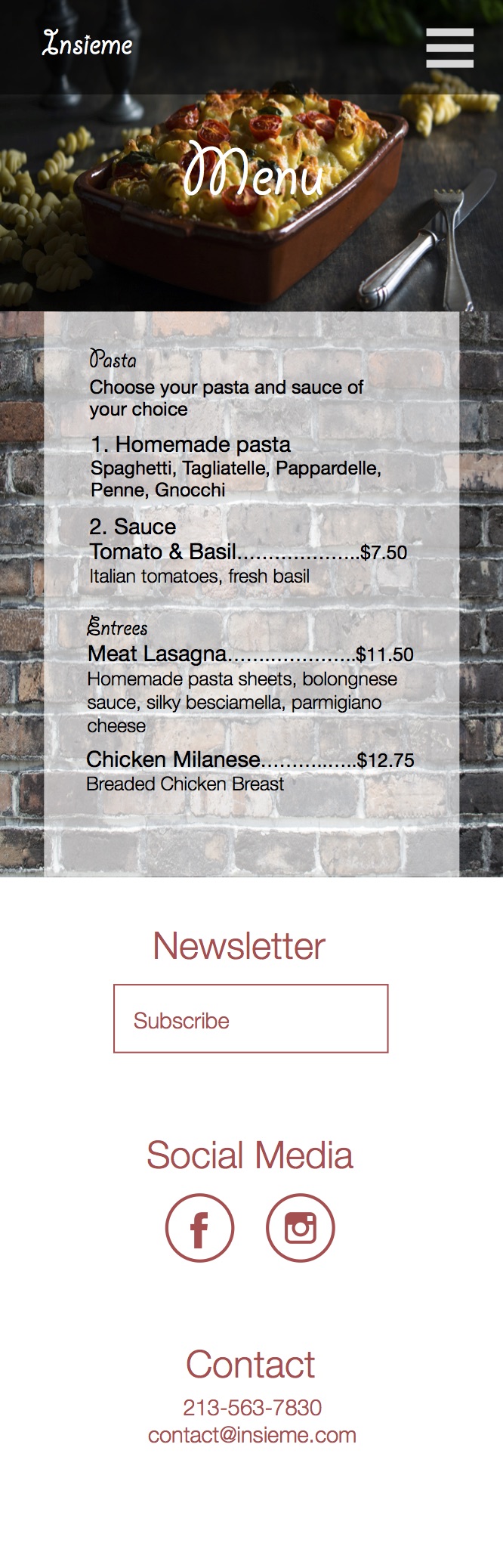
Task: Go to the Insieme home logo
Action: pos(88,44)
